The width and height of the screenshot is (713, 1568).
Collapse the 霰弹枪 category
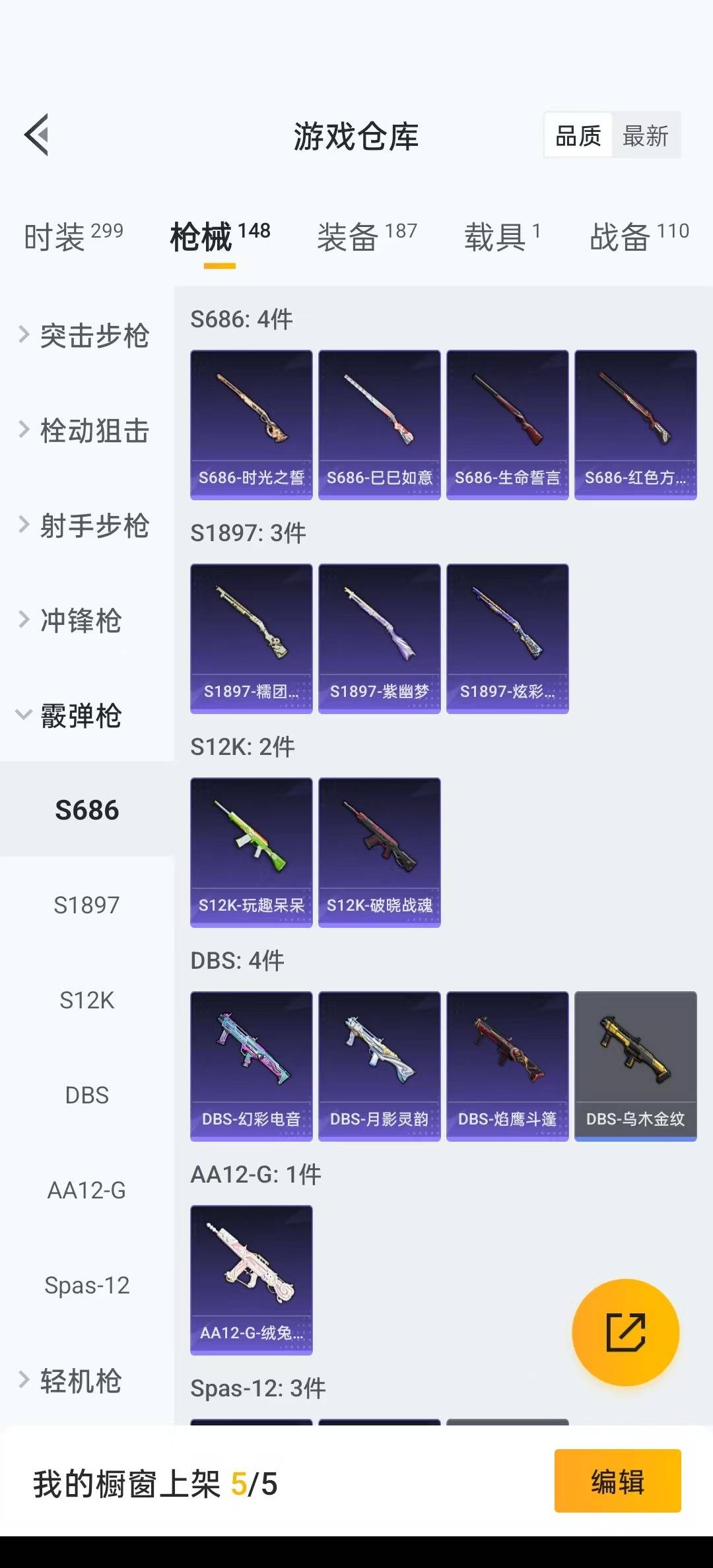pyautogui.click(x=71, y=716)
